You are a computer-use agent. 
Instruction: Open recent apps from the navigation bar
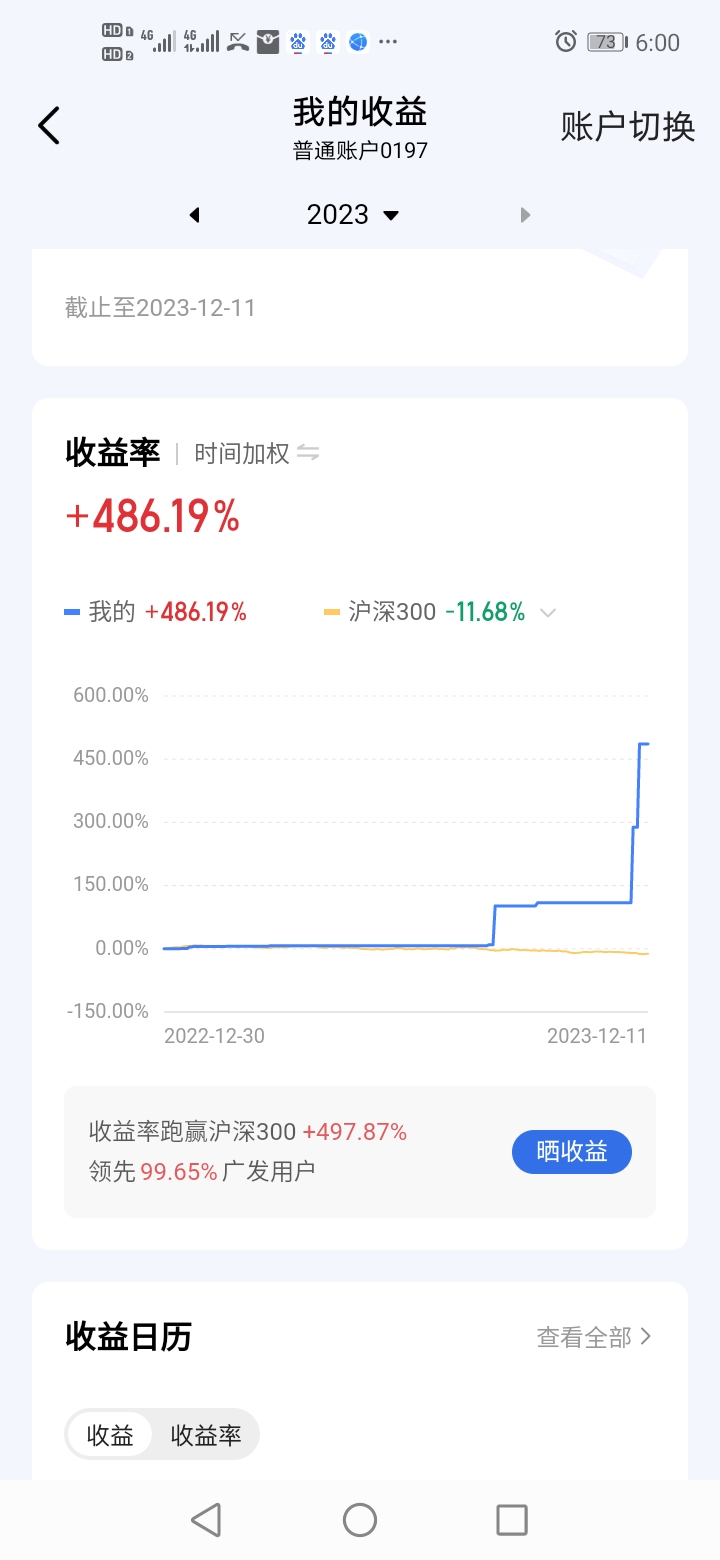click(511, 1520)
